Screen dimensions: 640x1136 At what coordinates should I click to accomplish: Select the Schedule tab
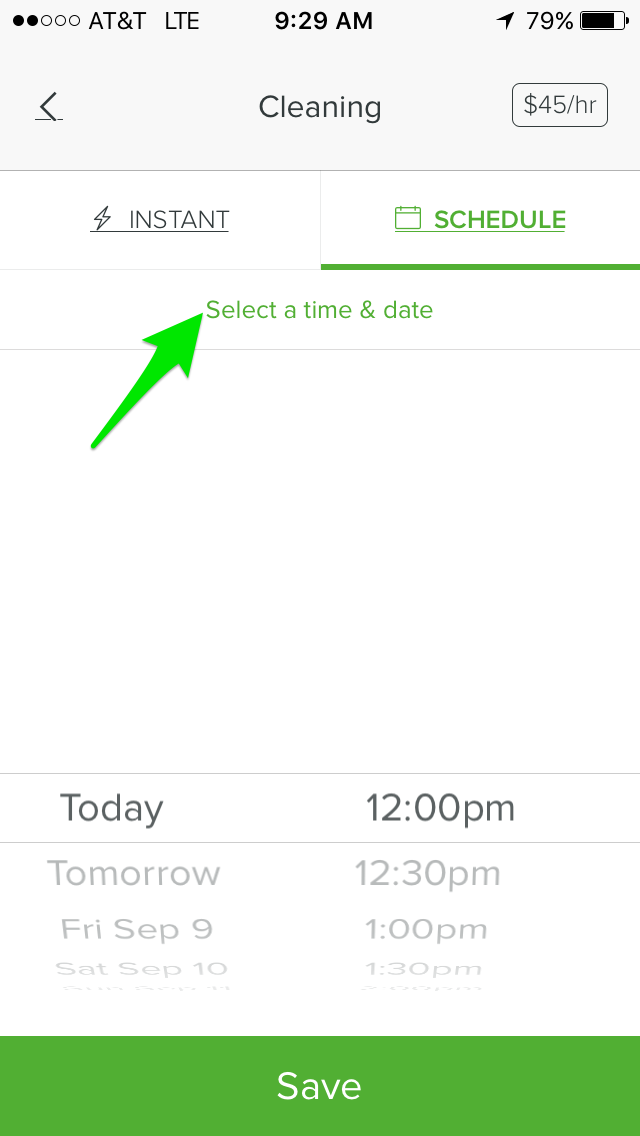(480, 220)
